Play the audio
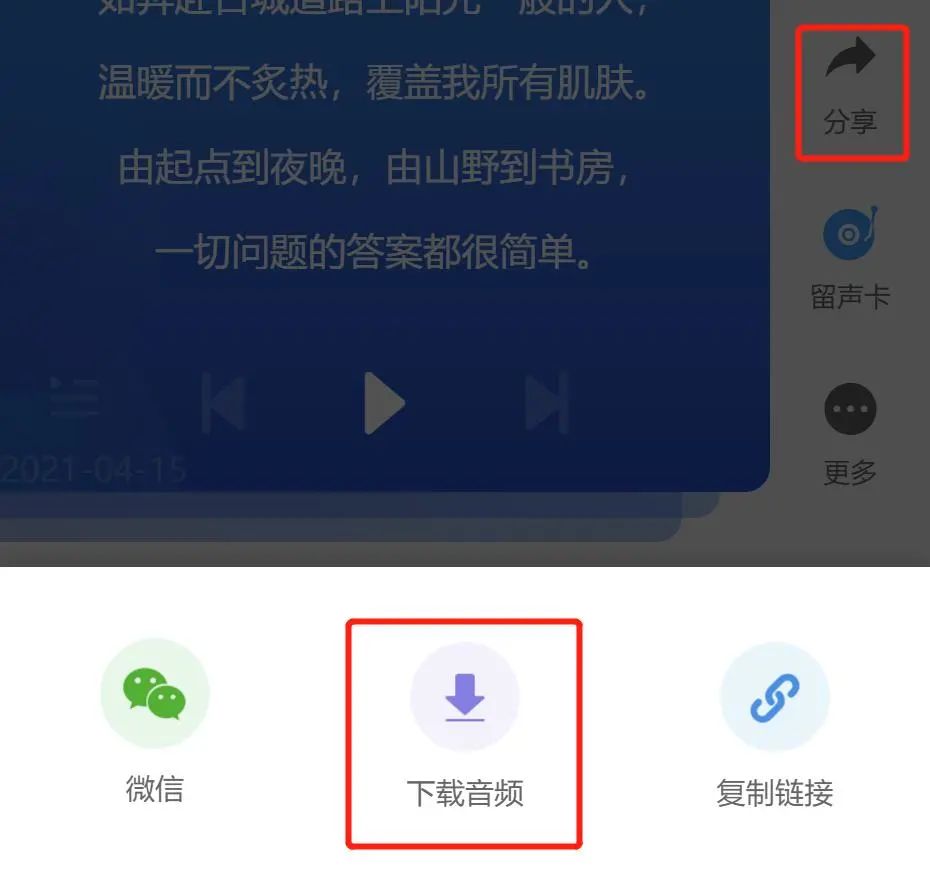Viewport: 930px width, 880px height. pos(385,403)
